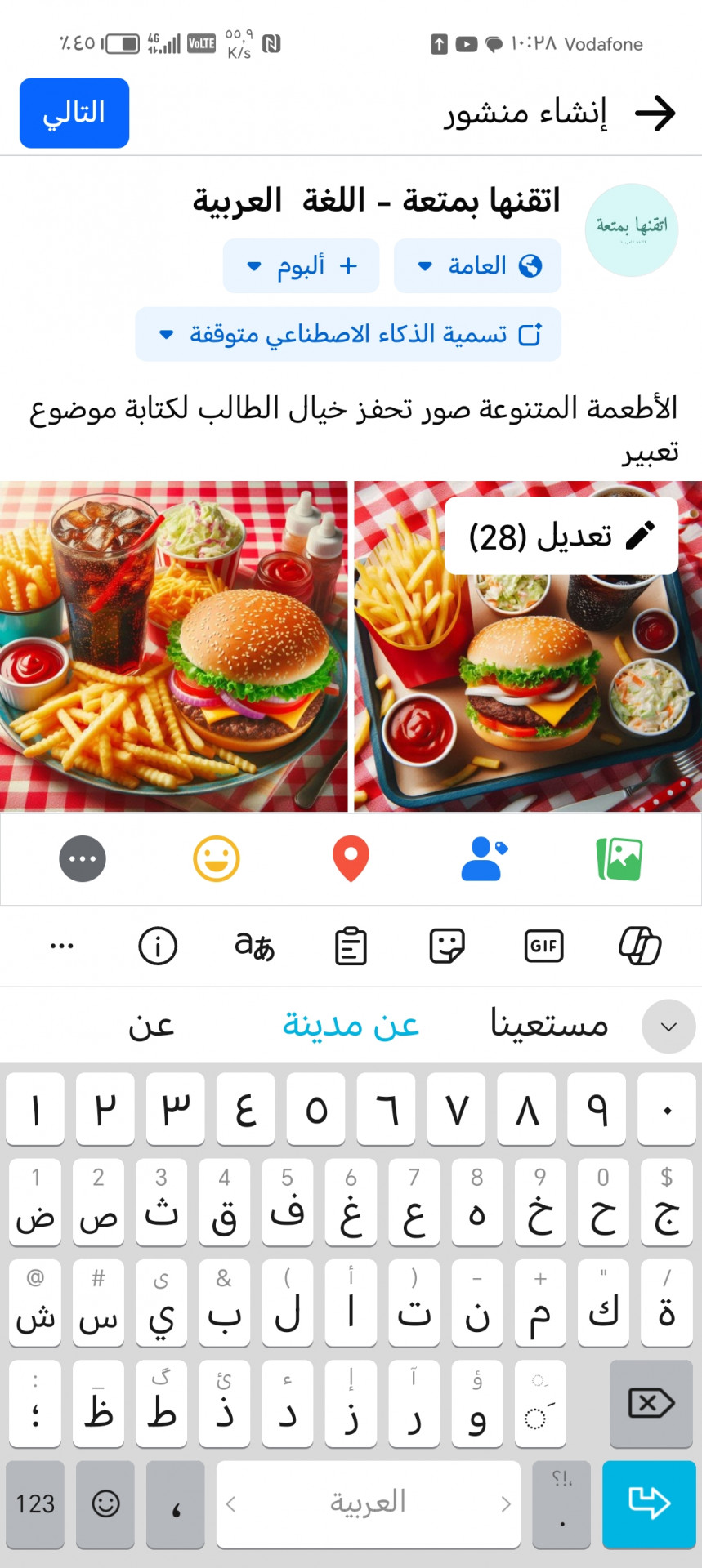Hit the keyboard backspace key
This screenshot has width=702, height=1568.
[651, 1404]
